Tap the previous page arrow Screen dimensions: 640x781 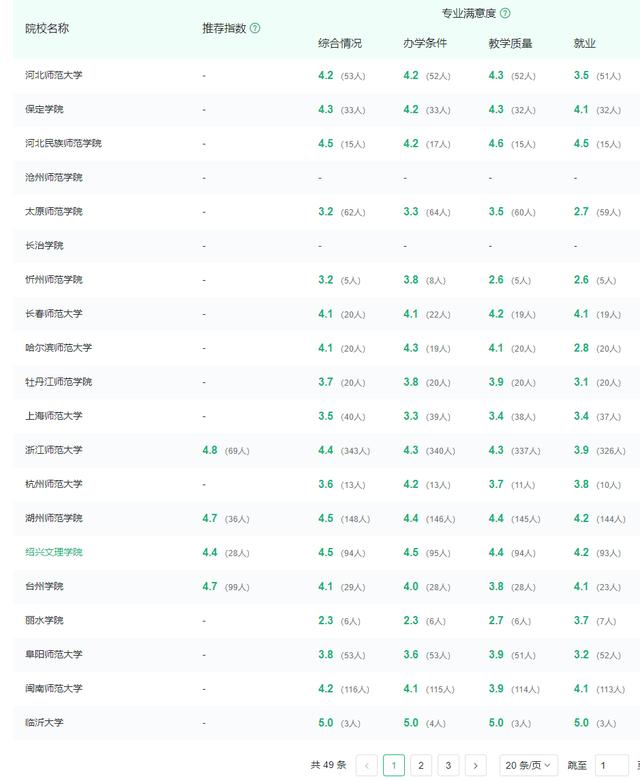tap(367, 765)
